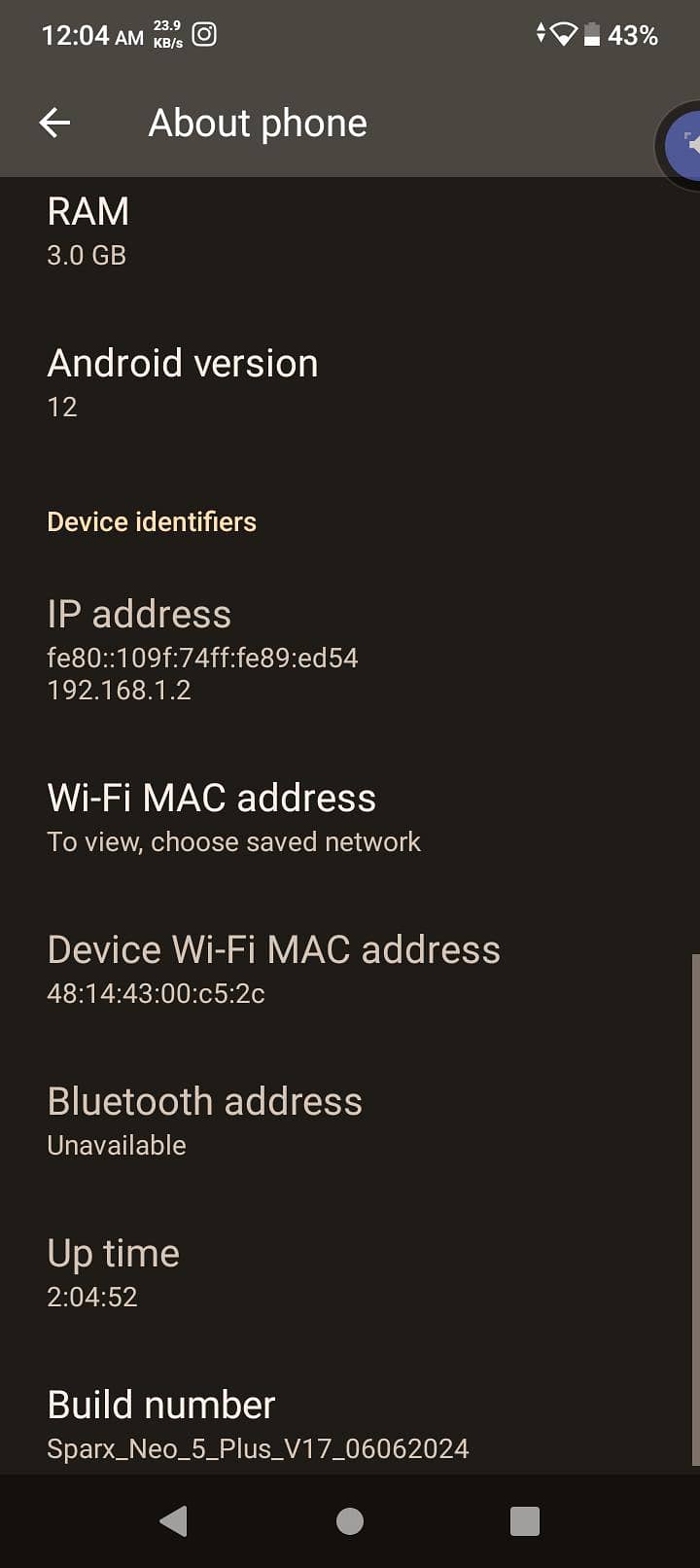Open recent apps from navigation bar
The width and height of the screenshot is (700, 1568).
click(x=525, y=1520)
